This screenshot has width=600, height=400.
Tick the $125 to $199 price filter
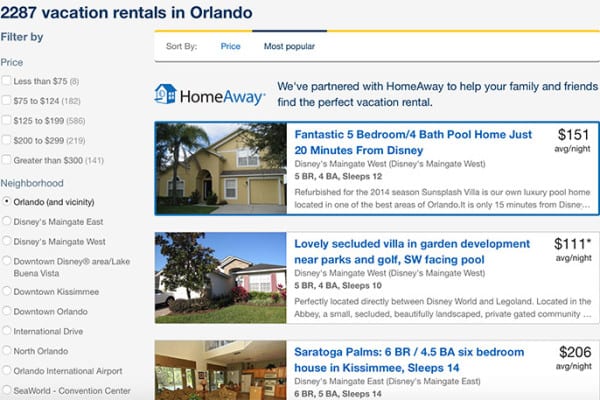[8, 121]
